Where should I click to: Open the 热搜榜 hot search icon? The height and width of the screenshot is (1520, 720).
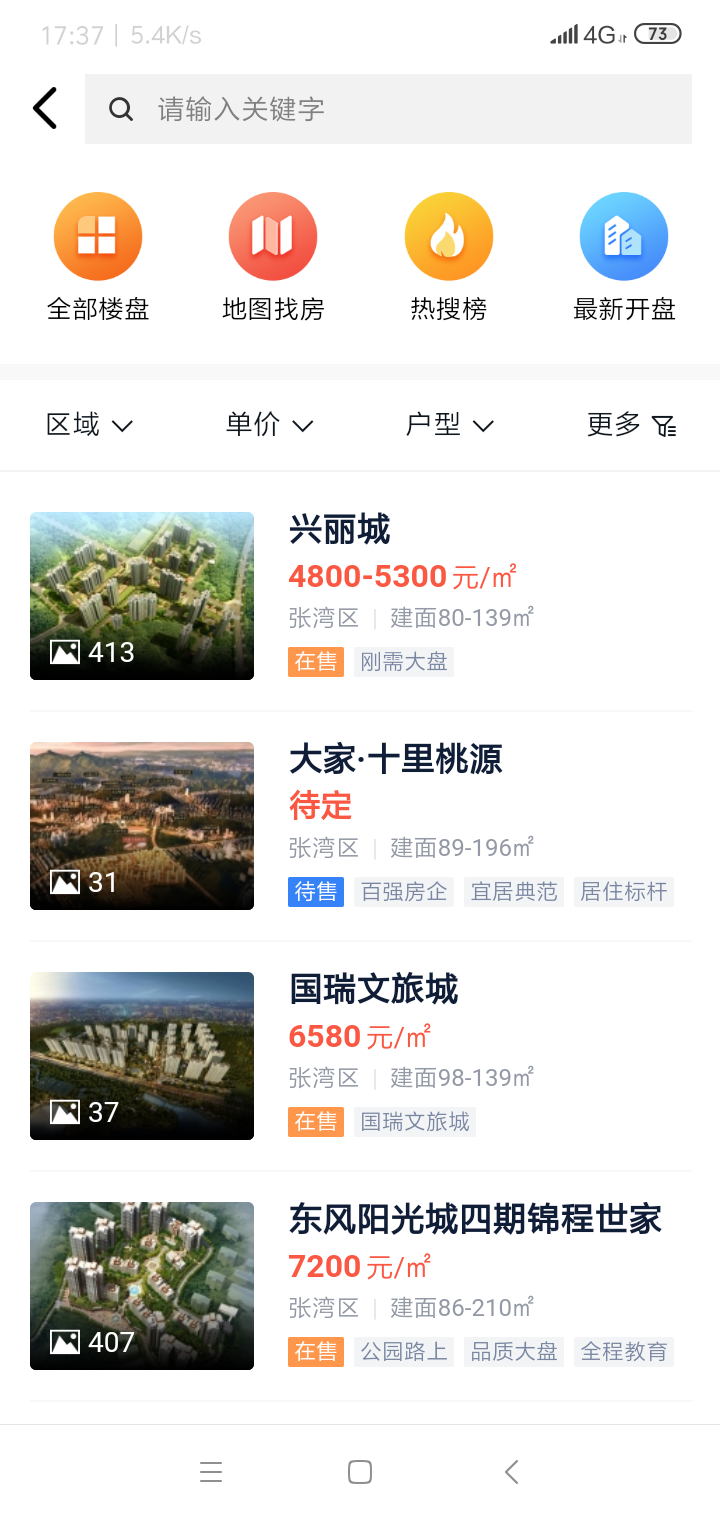[x=448, y=235]
